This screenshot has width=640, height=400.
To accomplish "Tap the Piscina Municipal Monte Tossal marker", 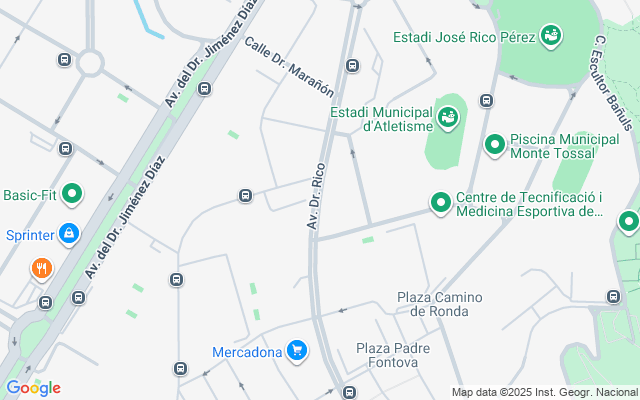I will click(x=494, y=146).
